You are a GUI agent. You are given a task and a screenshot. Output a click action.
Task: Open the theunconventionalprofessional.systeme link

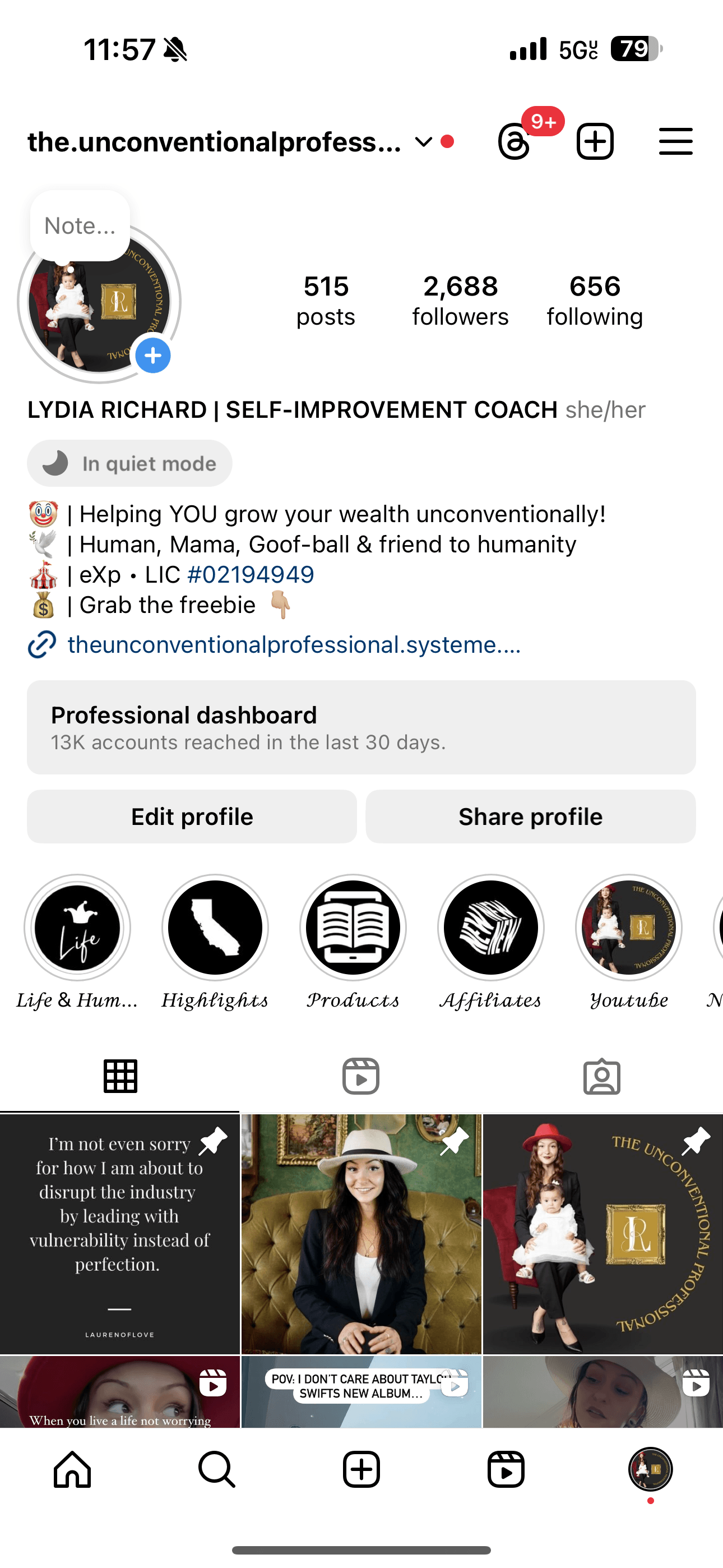pyautogui.click(x=293, y=644)
